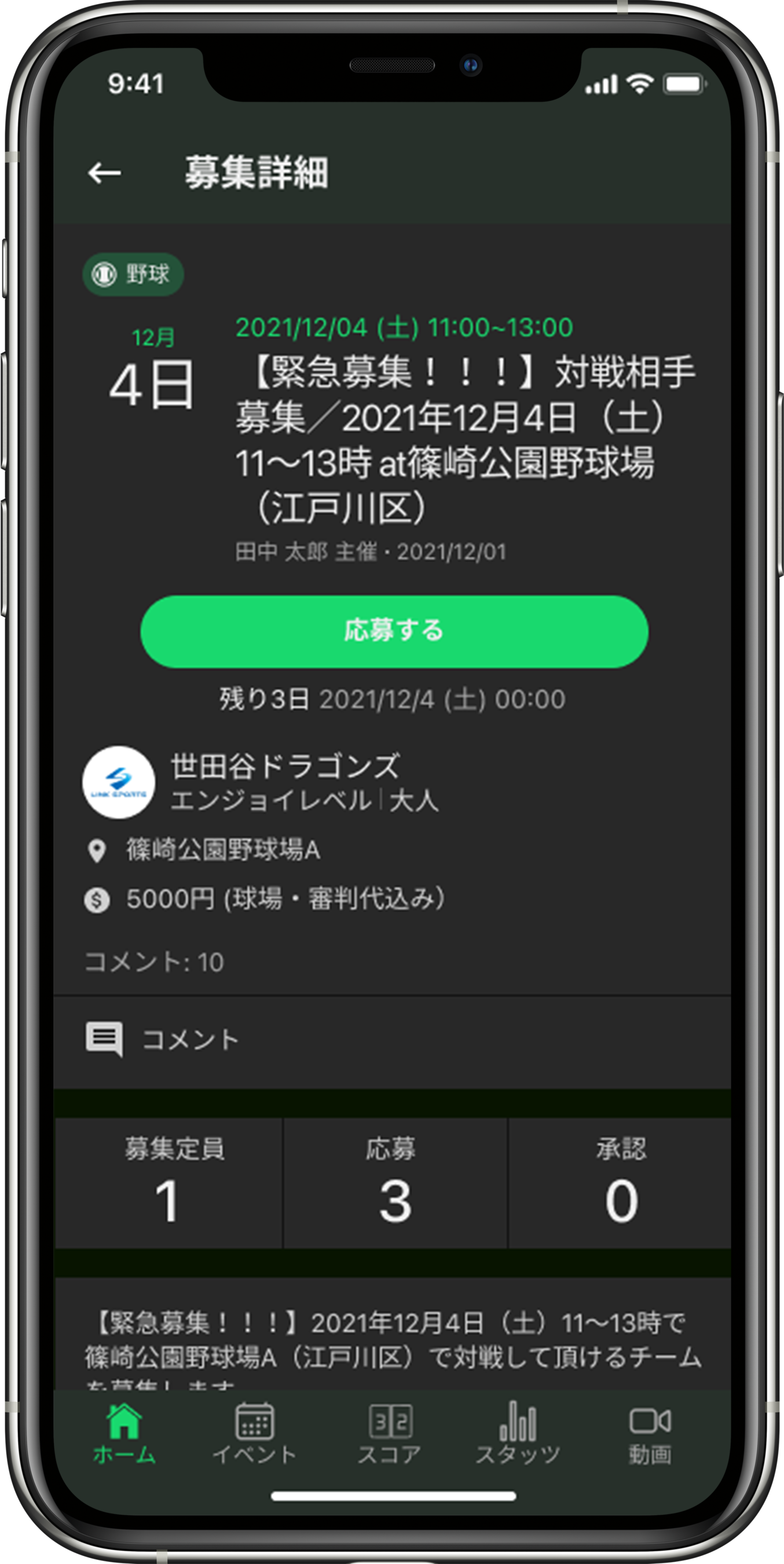Select the 野球 sport chip
The width and height of the screenshot is (784, 1564).
(133, 274)
